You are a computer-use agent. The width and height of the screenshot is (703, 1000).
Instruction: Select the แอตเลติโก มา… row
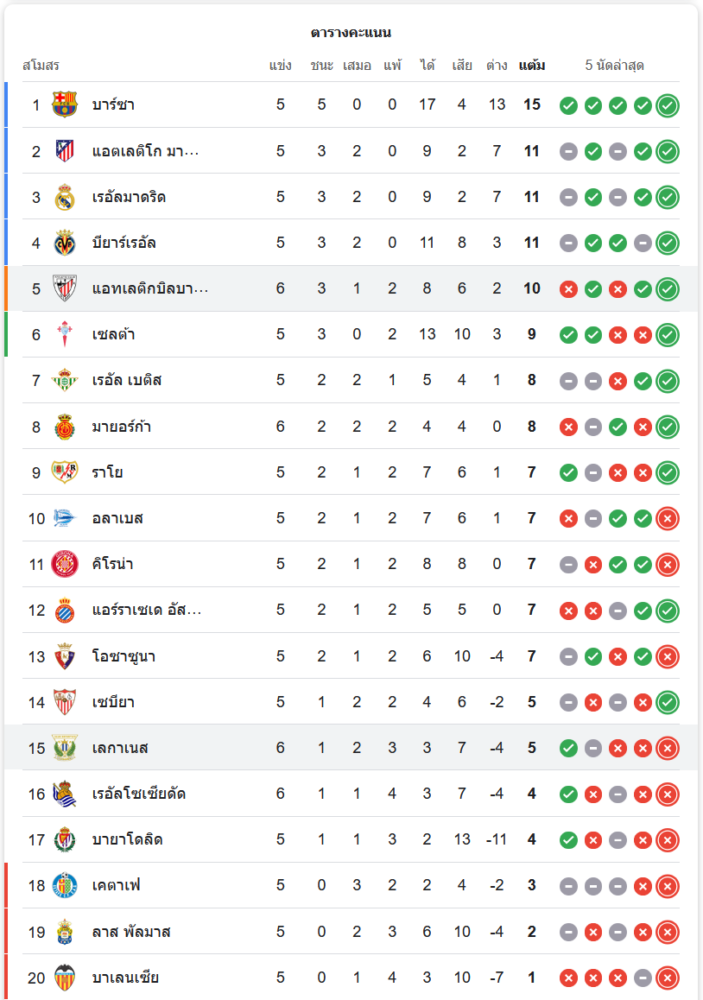145,151
